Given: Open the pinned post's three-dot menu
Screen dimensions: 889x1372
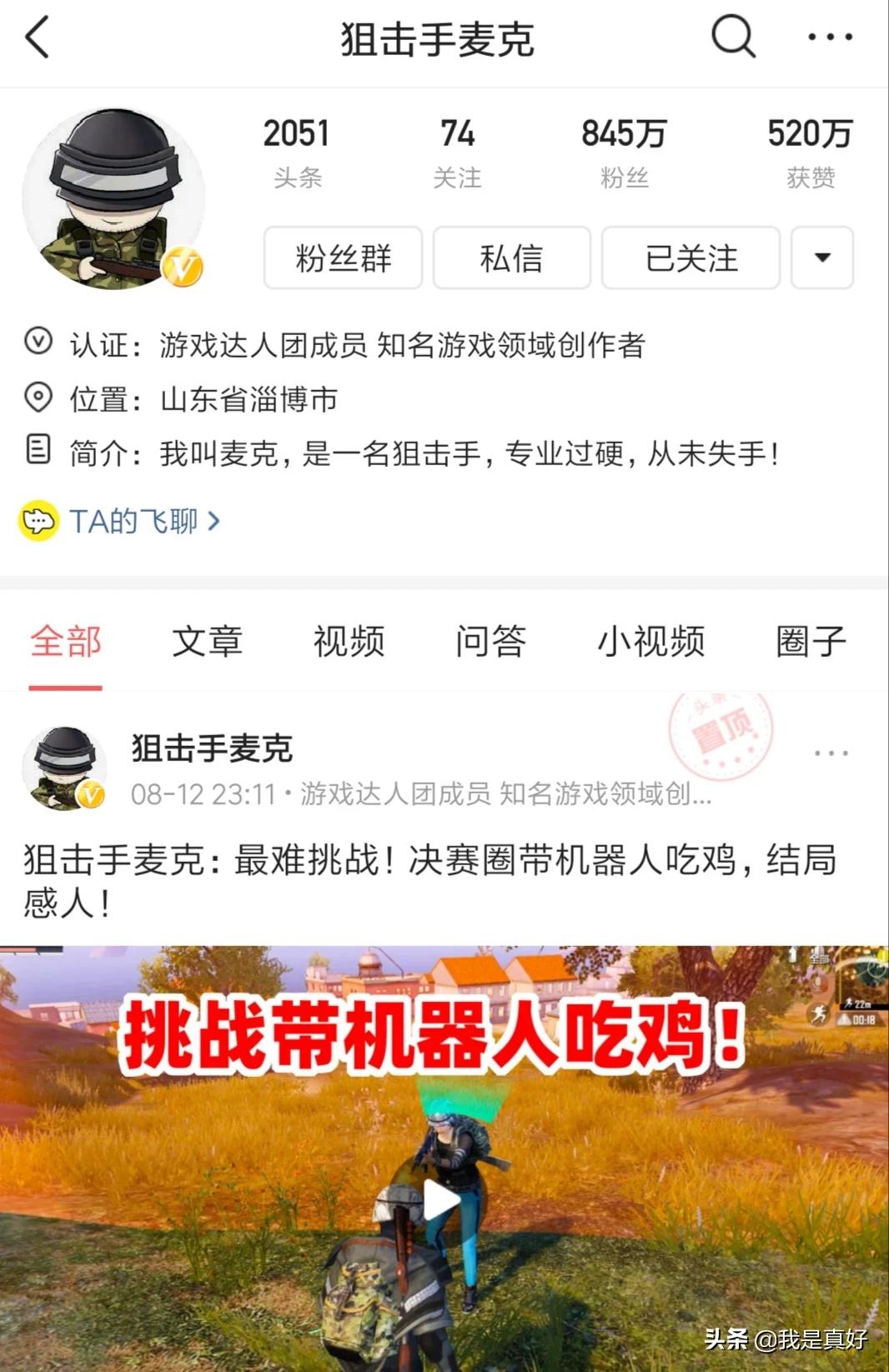Looking at the screenshot, I should (x=831, y=754).
